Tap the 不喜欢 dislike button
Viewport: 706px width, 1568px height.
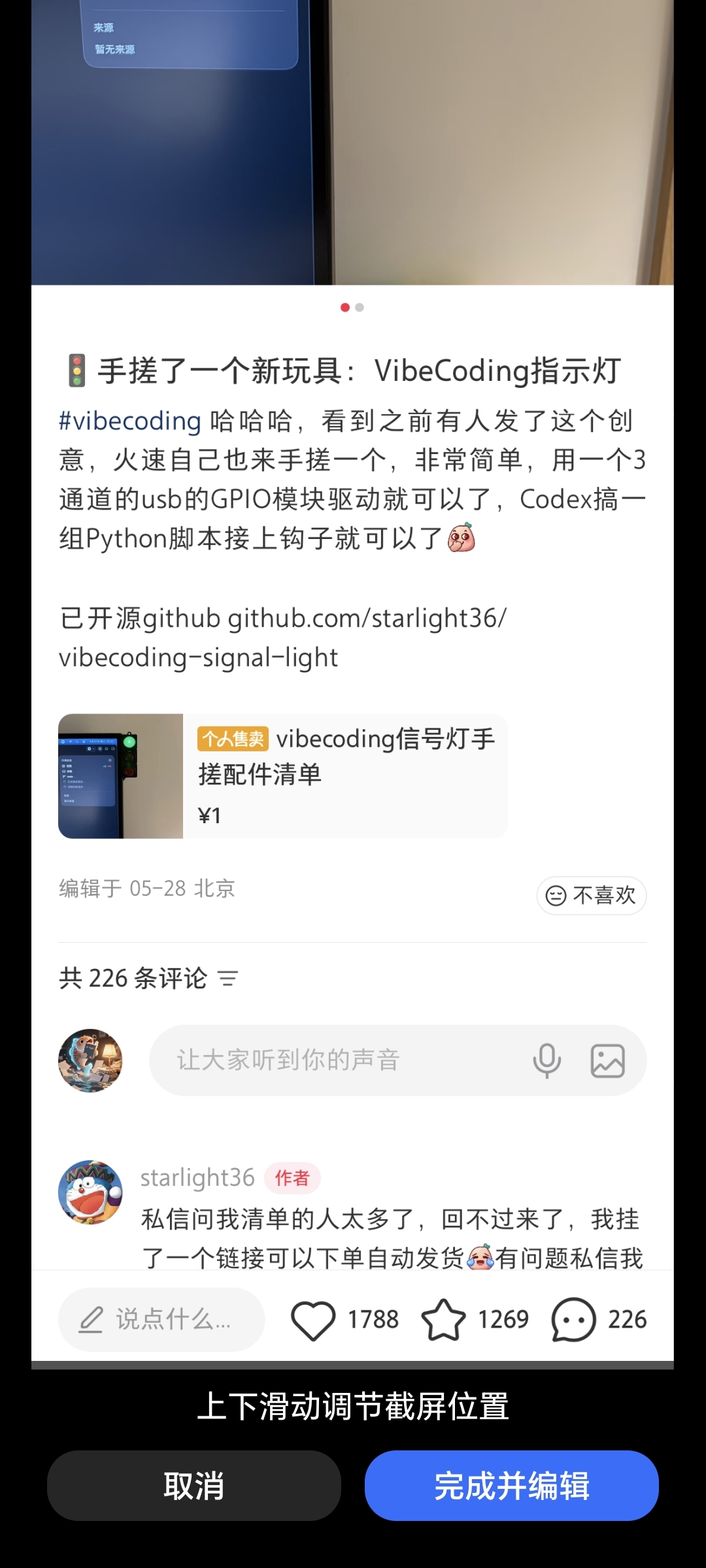click(x=592, y=895)
